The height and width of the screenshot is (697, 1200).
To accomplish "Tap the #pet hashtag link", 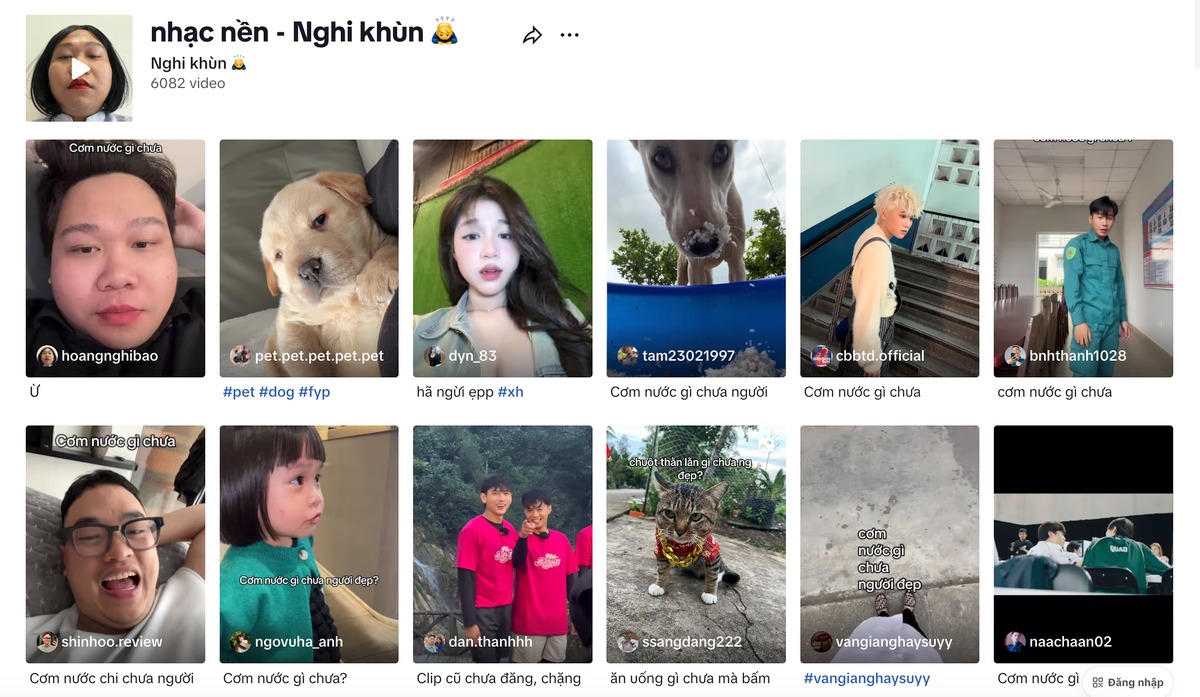I will 238,392.
